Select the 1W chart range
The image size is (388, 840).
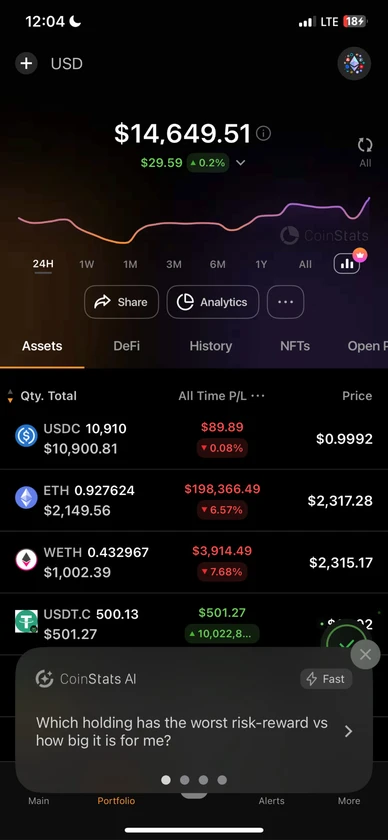coord(86,264)
